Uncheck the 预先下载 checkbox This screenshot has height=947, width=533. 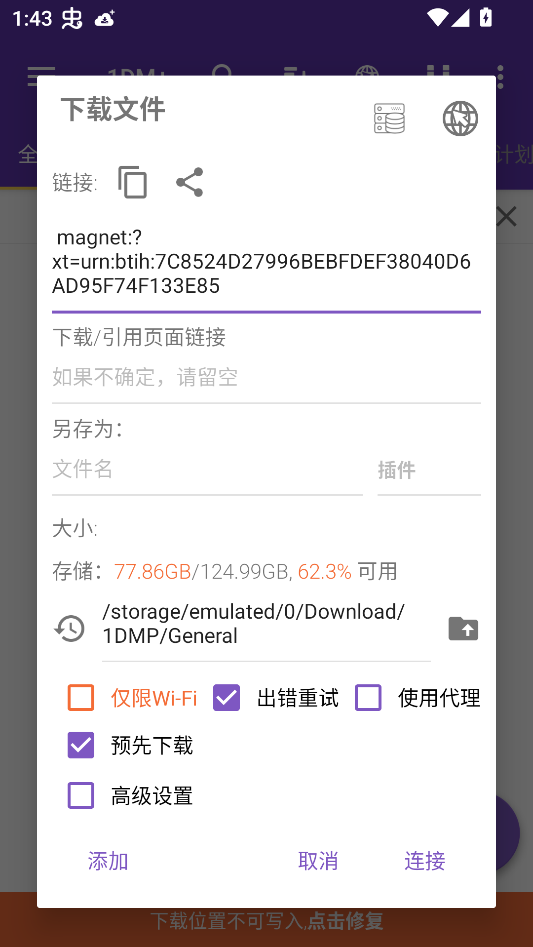(x=81, y=745)
